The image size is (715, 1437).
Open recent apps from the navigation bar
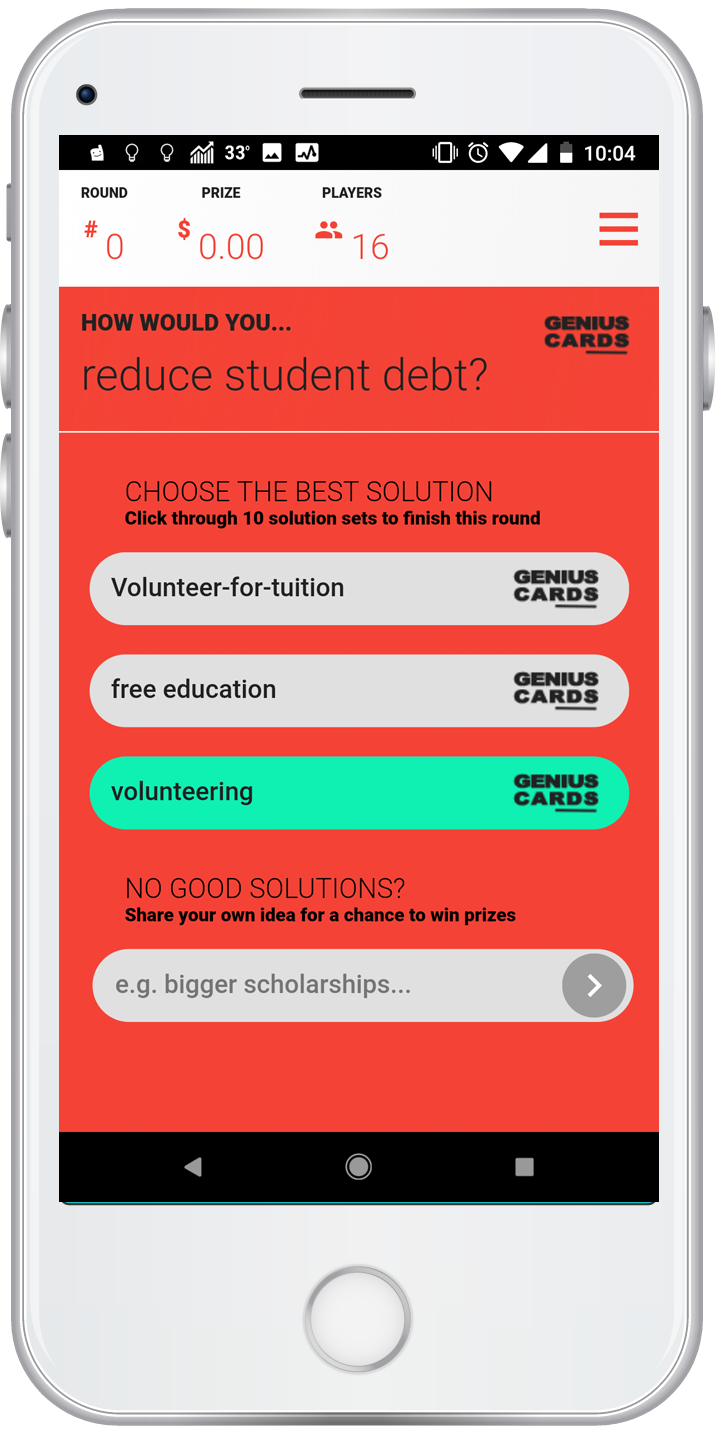point(524,1166)
